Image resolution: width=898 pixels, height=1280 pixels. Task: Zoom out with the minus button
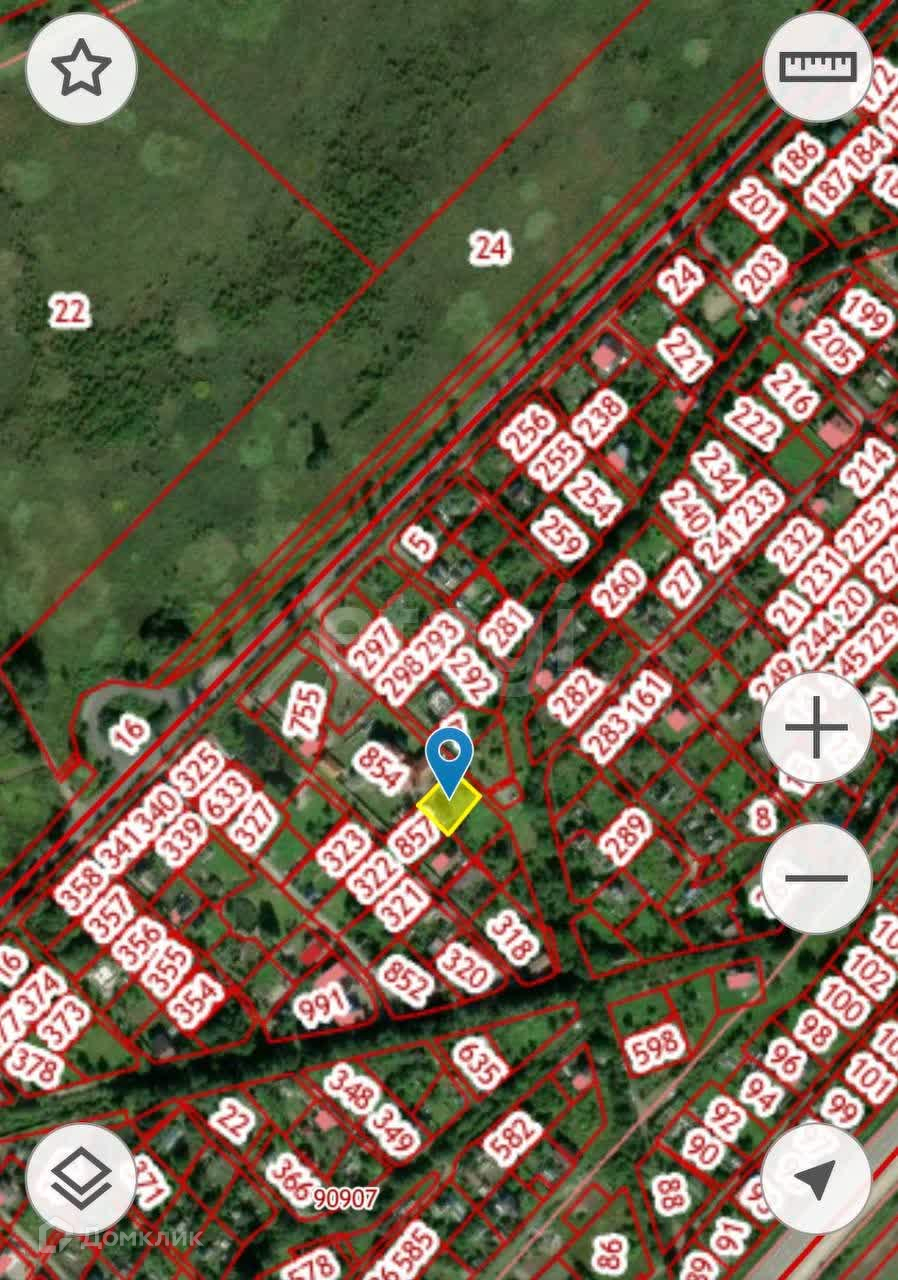[816, 878]
